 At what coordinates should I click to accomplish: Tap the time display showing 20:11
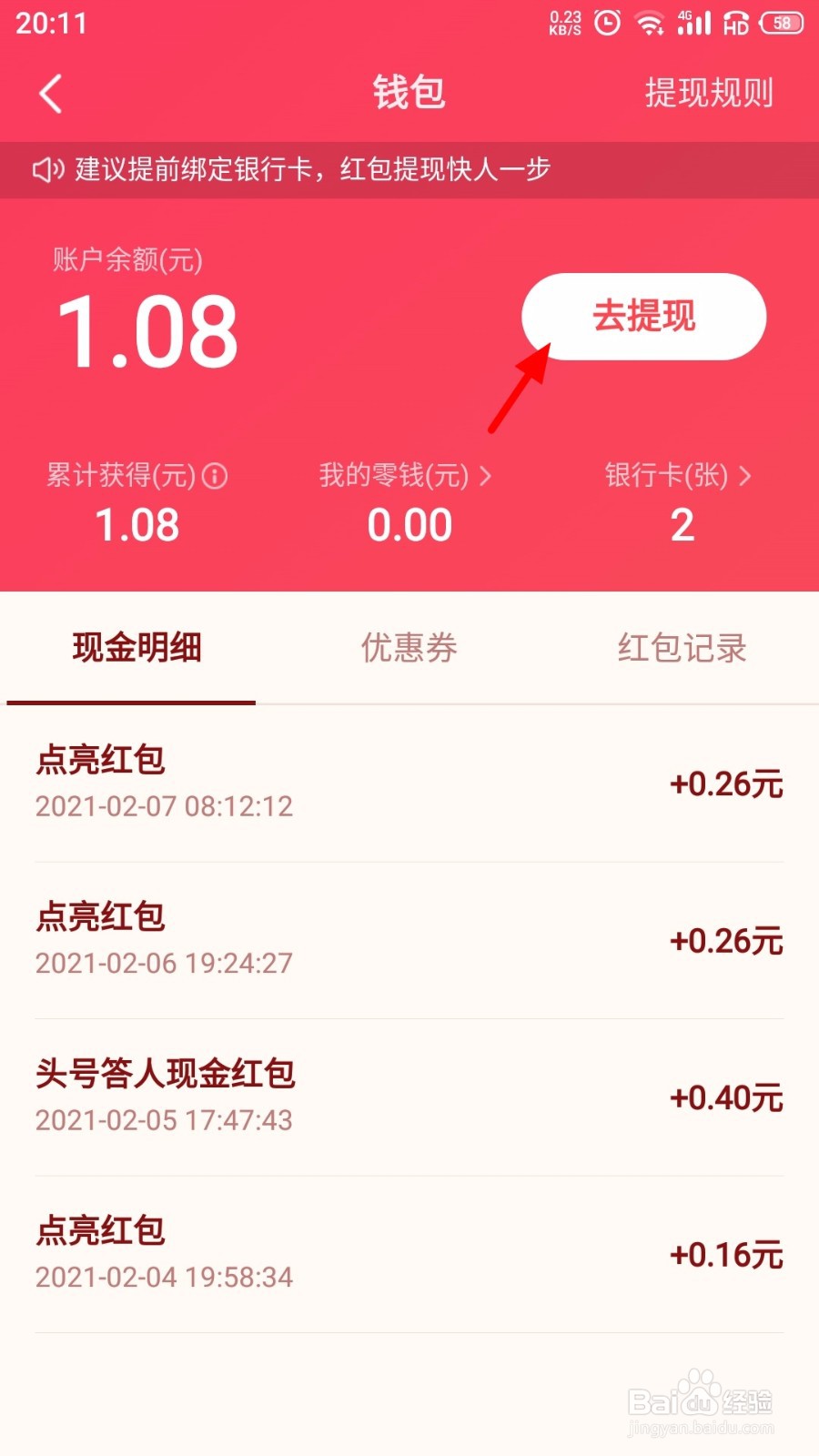pos(48,25)
